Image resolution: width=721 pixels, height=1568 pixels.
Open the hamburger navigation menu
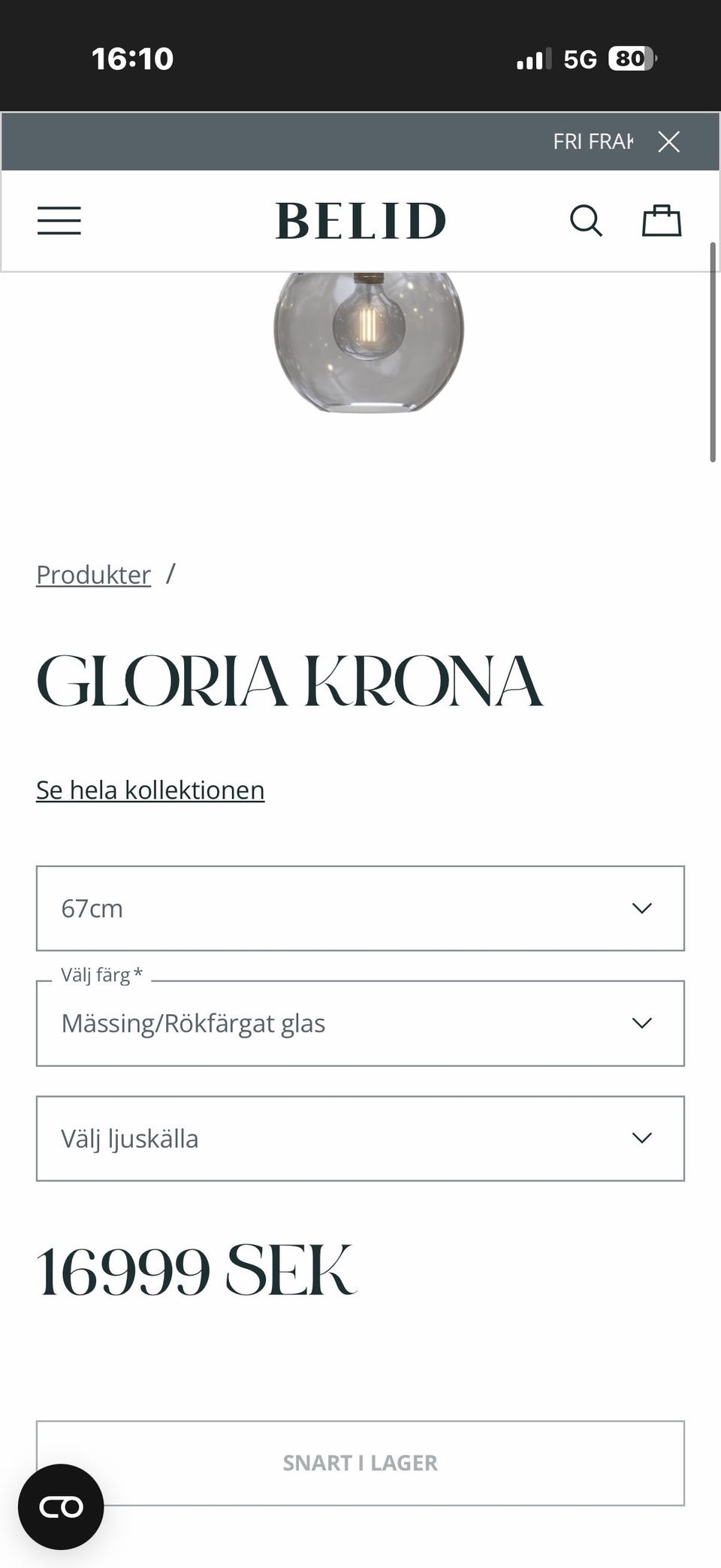click(x=59, y=220)
